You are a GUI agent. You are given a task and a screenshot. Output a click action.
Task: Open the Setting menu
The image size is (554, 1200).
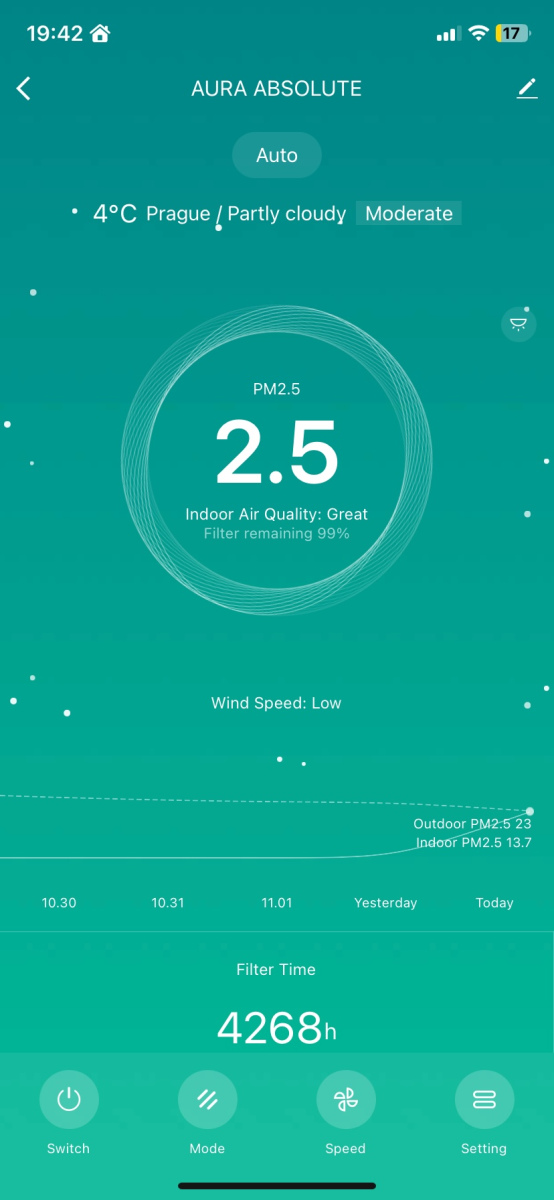484,1100
